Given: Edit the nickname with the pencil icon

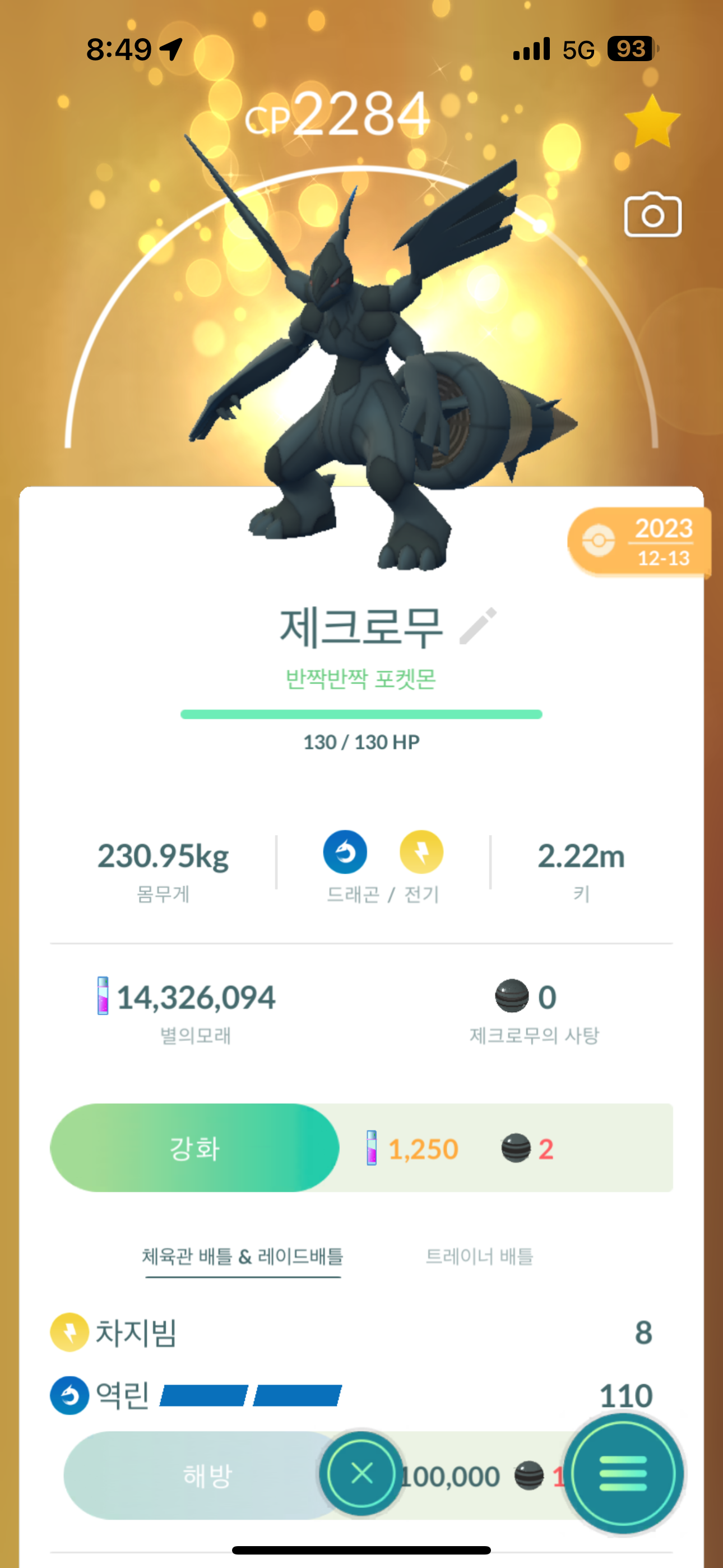Looking at the screenshot, I should pyautogui.click(x=478, y=626).
